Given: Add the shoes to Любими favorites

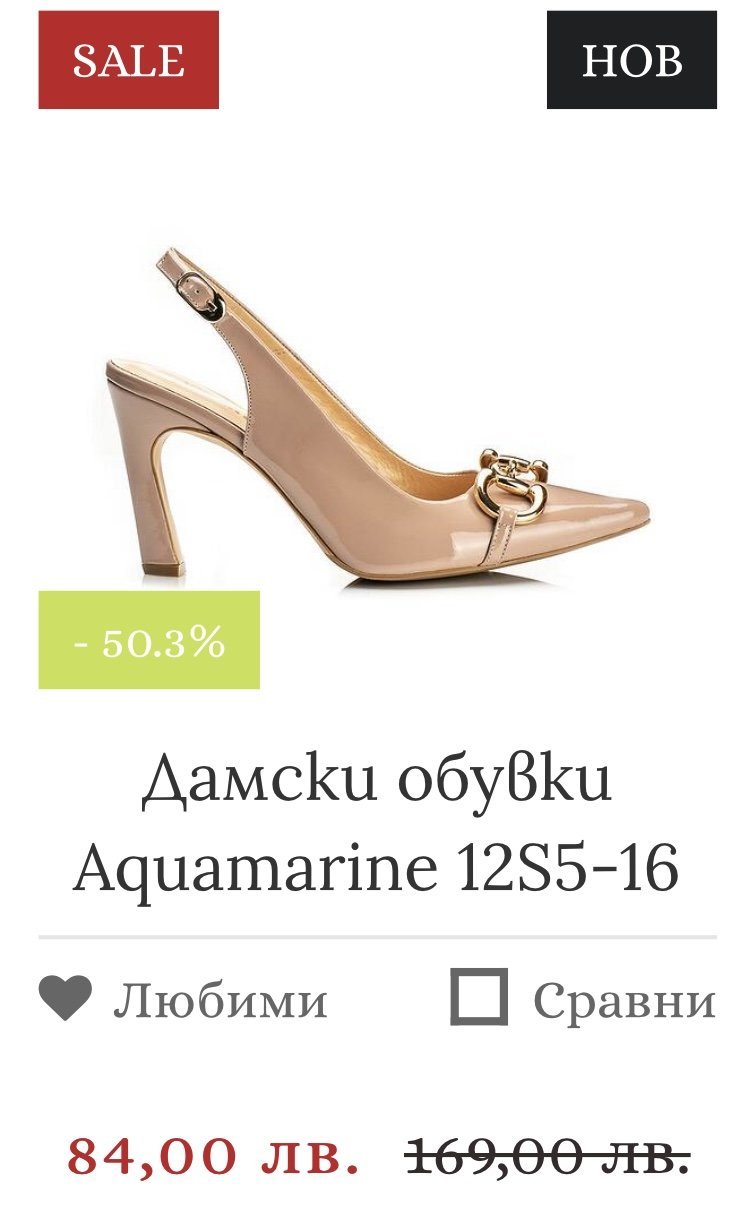Looking at the screenshot, I should point(183,999).
